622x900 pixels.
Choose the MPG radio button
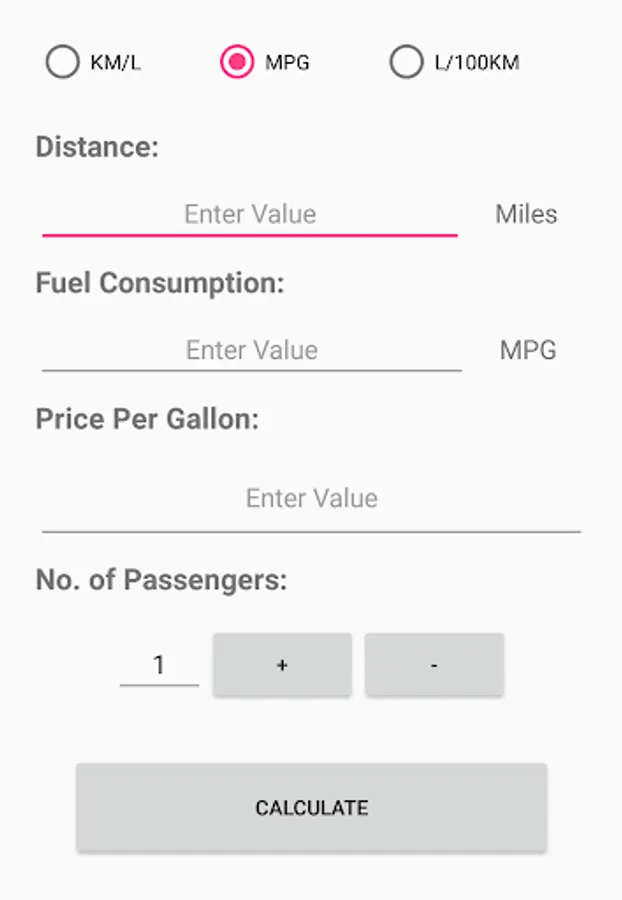[x=238, y=63]
